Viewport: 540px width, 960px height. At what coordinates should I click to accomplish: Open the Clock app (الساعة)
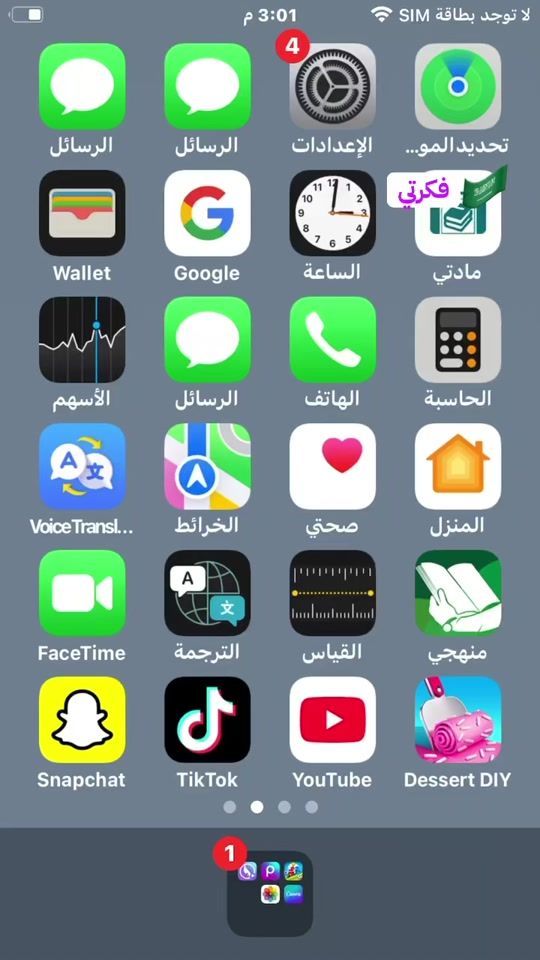pyautogui.click(x=332, y=213)
